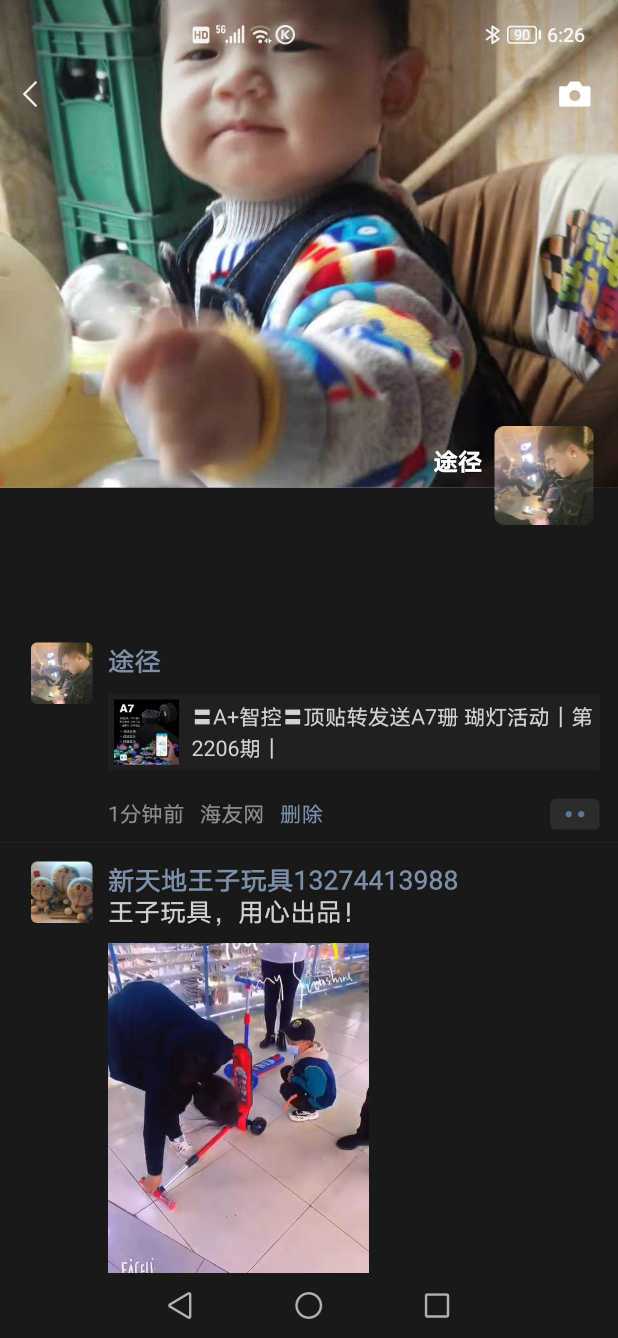View the scooter photo in 王子玩具's post

[x=238, y=1107]
